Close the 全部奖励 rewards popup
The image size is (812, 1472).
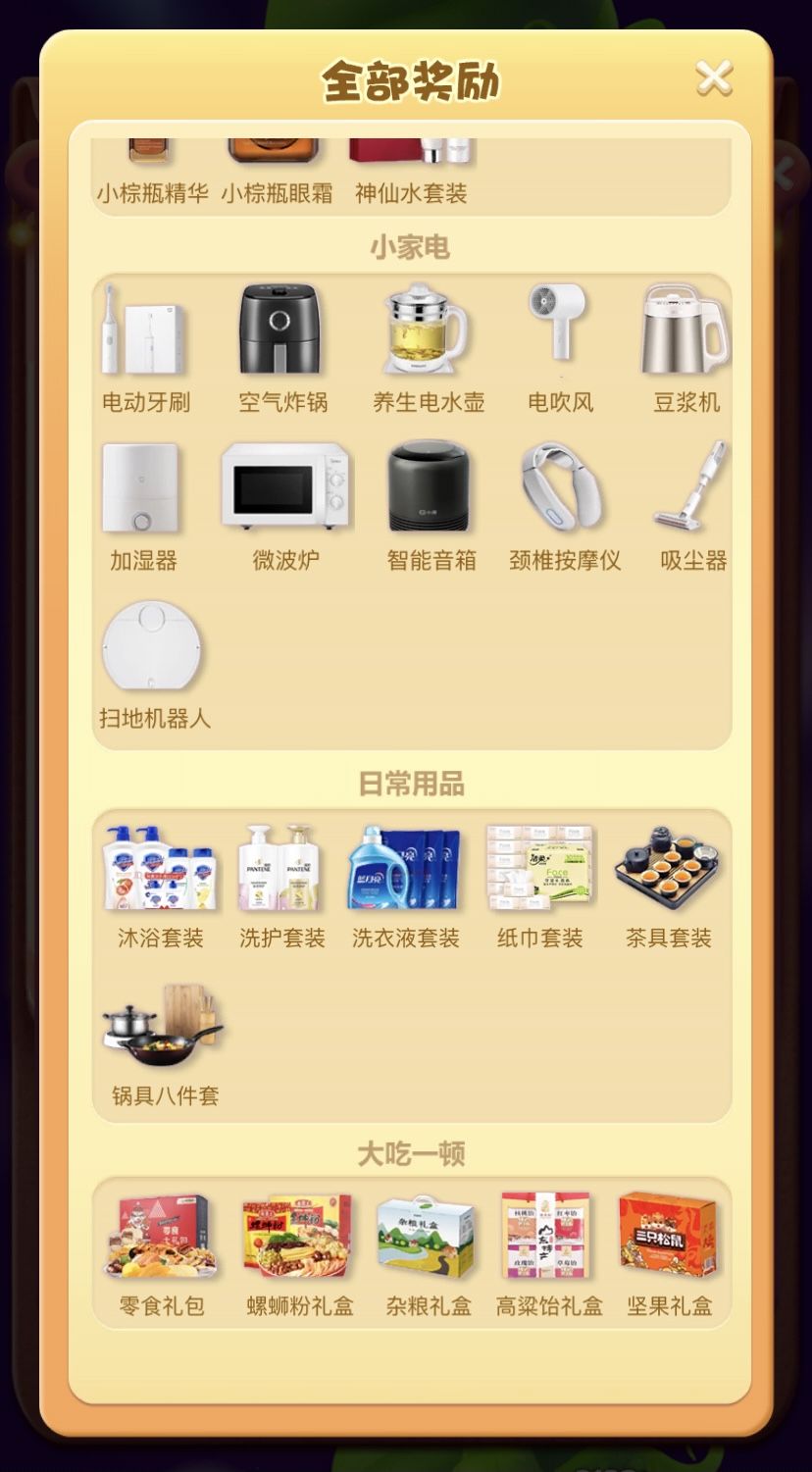pos(713,76)
